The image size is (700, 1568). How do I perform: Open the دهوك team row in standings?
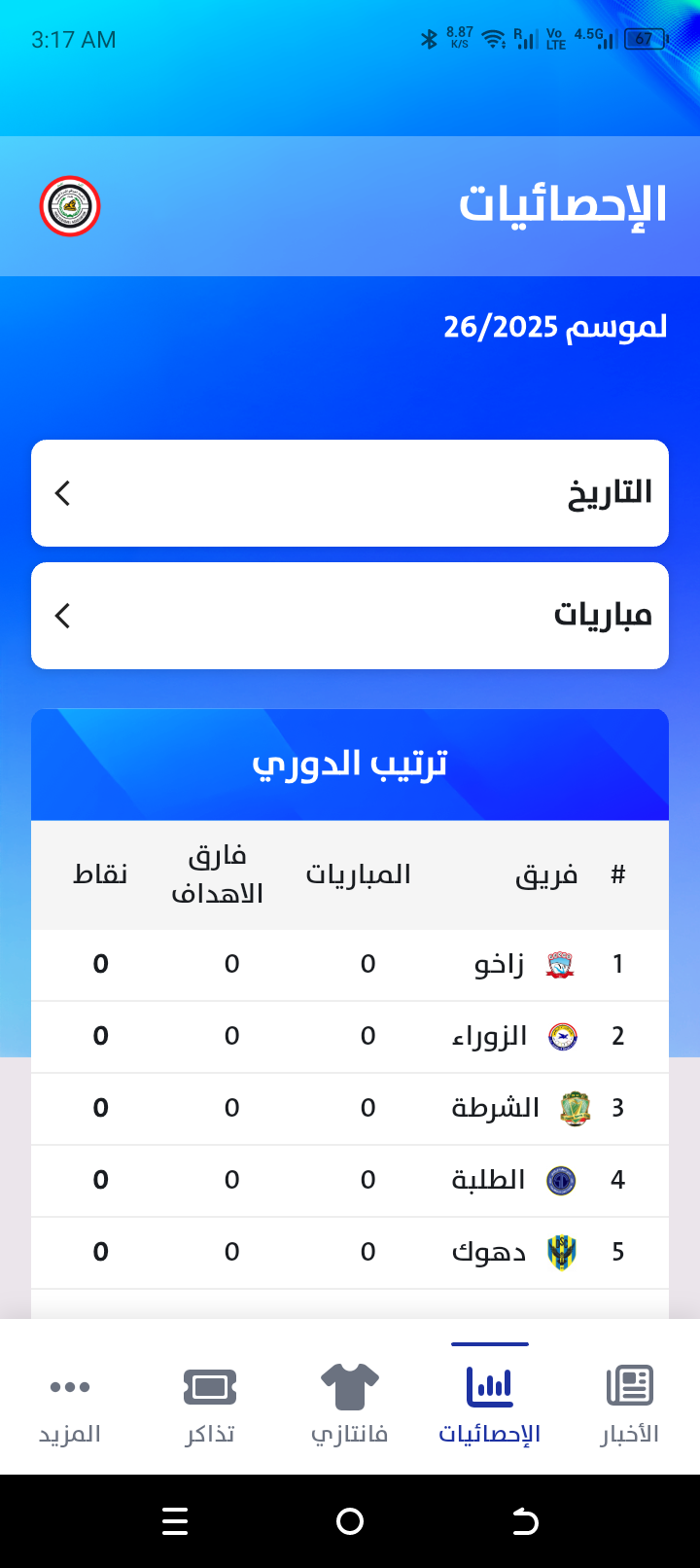point(350,1253)
